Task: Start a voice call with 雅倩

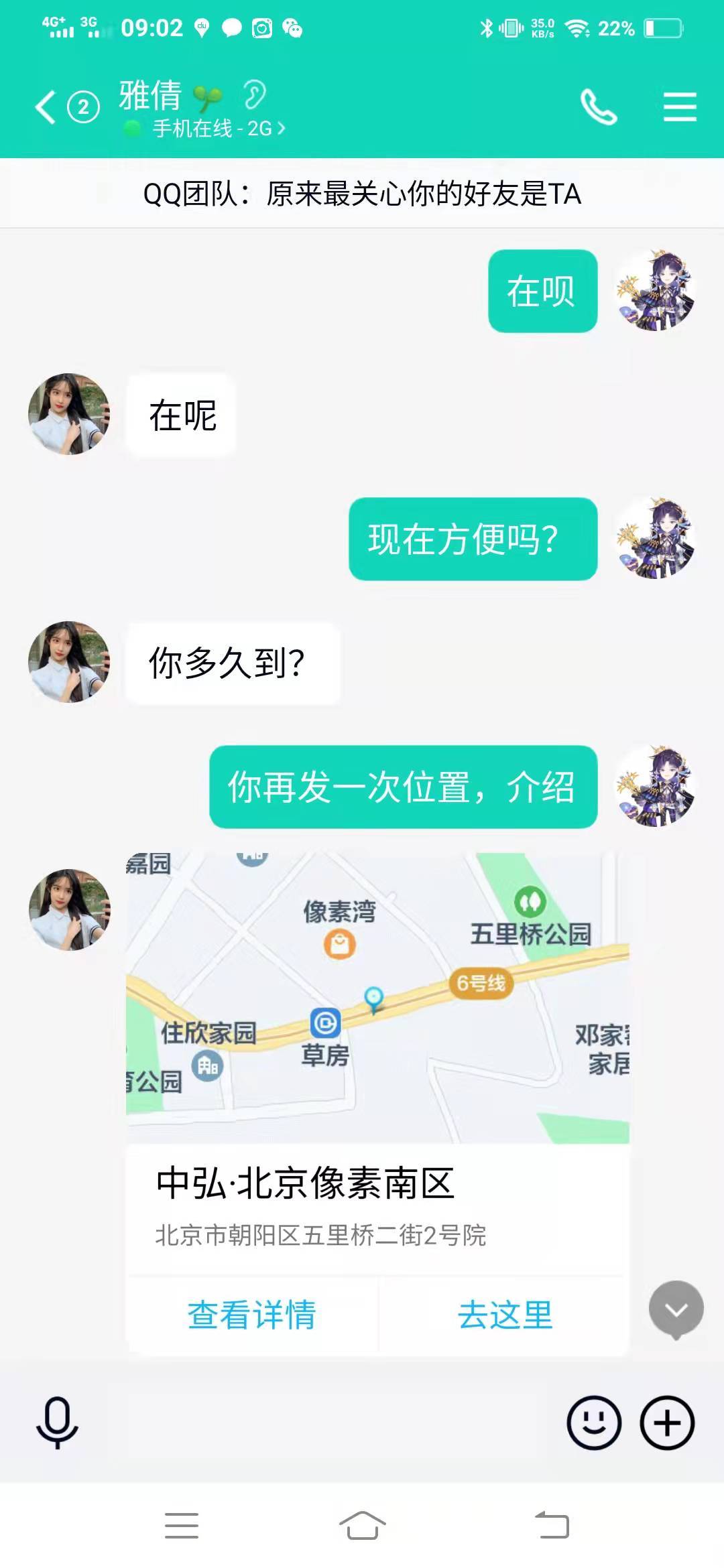Action: pyautogui.click(x=598, y=107)
